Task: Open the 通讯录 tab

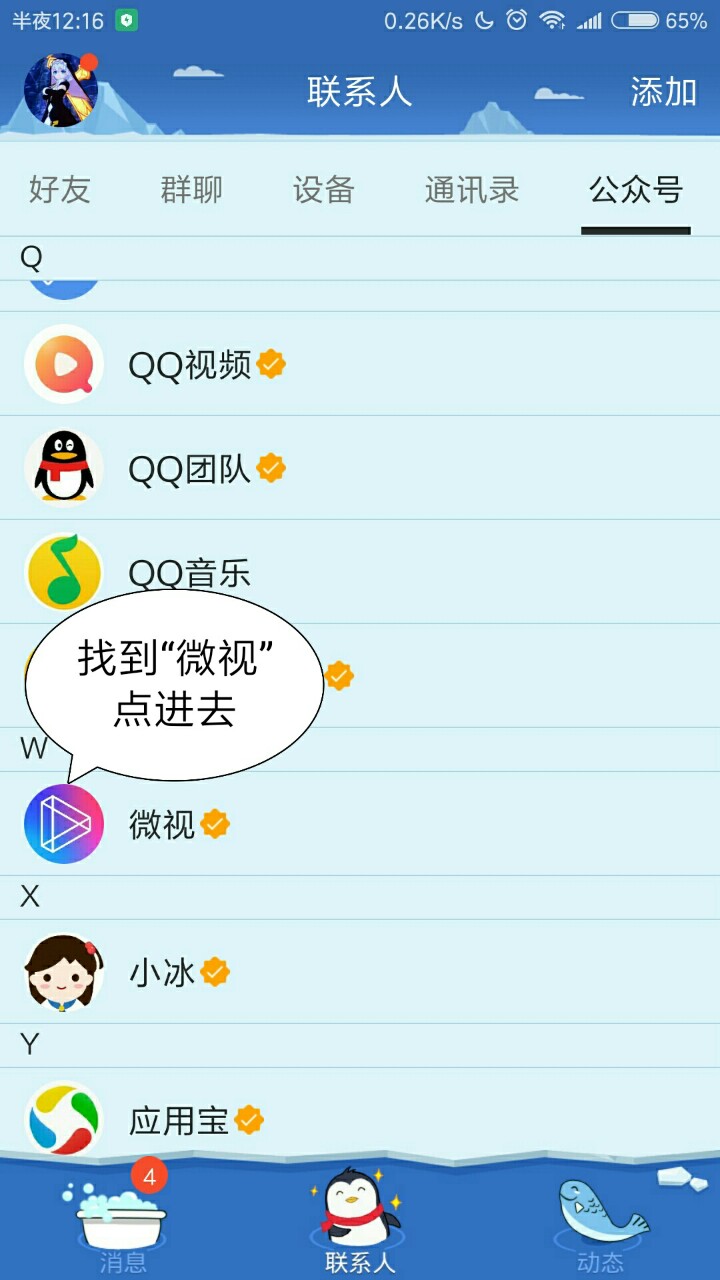Action: click(x=472, y=189)
